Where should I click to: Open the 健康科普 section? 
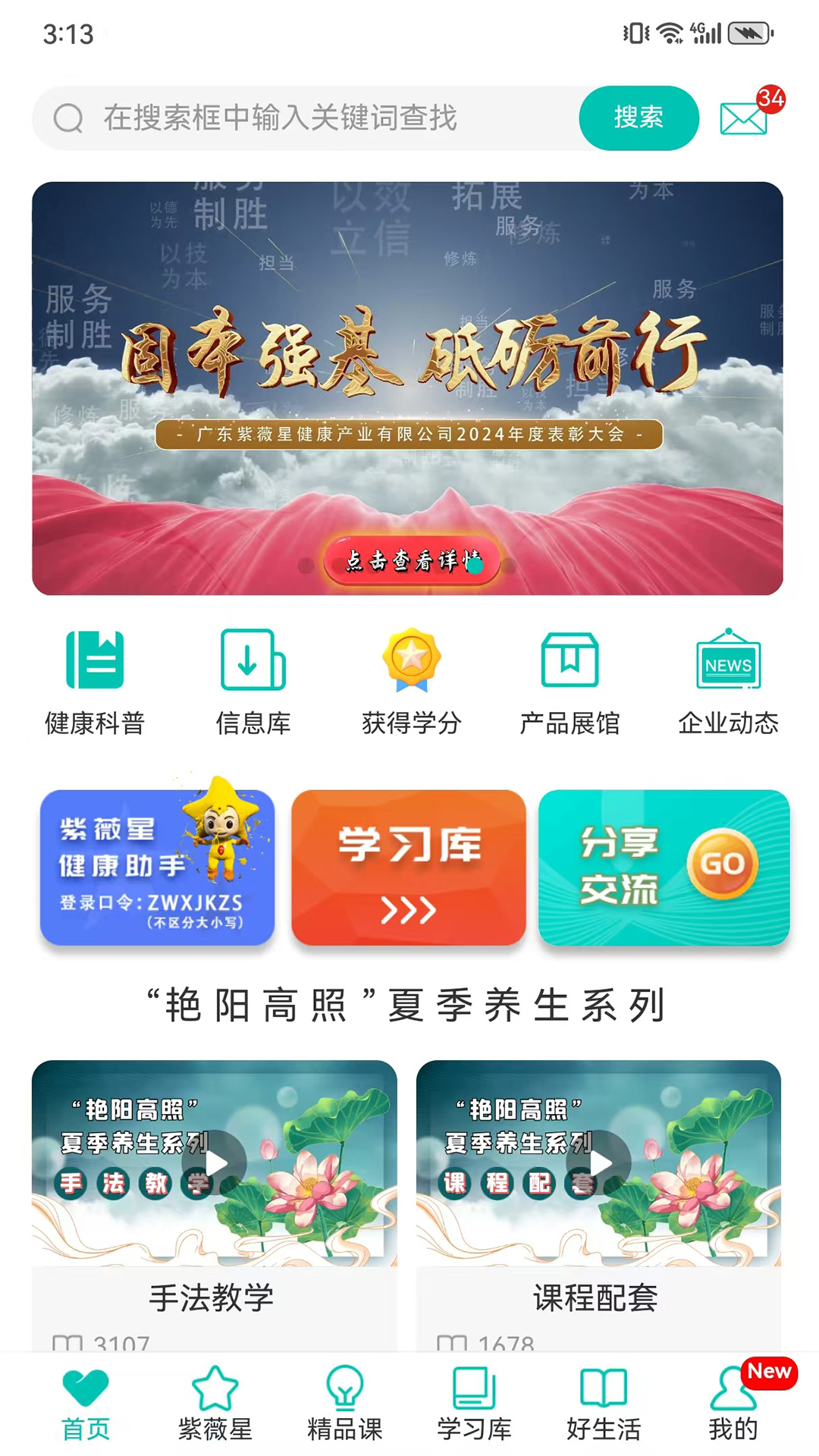[x=93, y=679]
